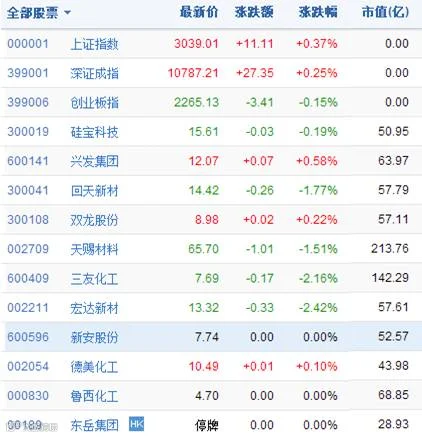422x437 pixels.
Task: Sort by 涨跌幅 column
Action: [318, 12]
